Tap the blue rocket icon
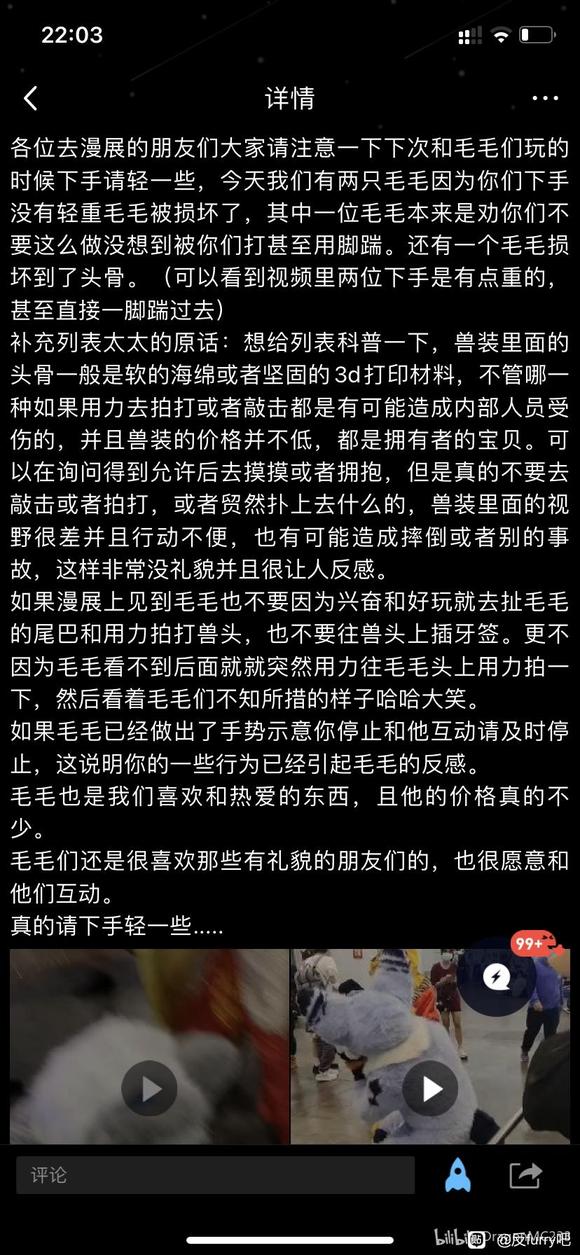580x1255 pixels. click(x=458, y=1175)
